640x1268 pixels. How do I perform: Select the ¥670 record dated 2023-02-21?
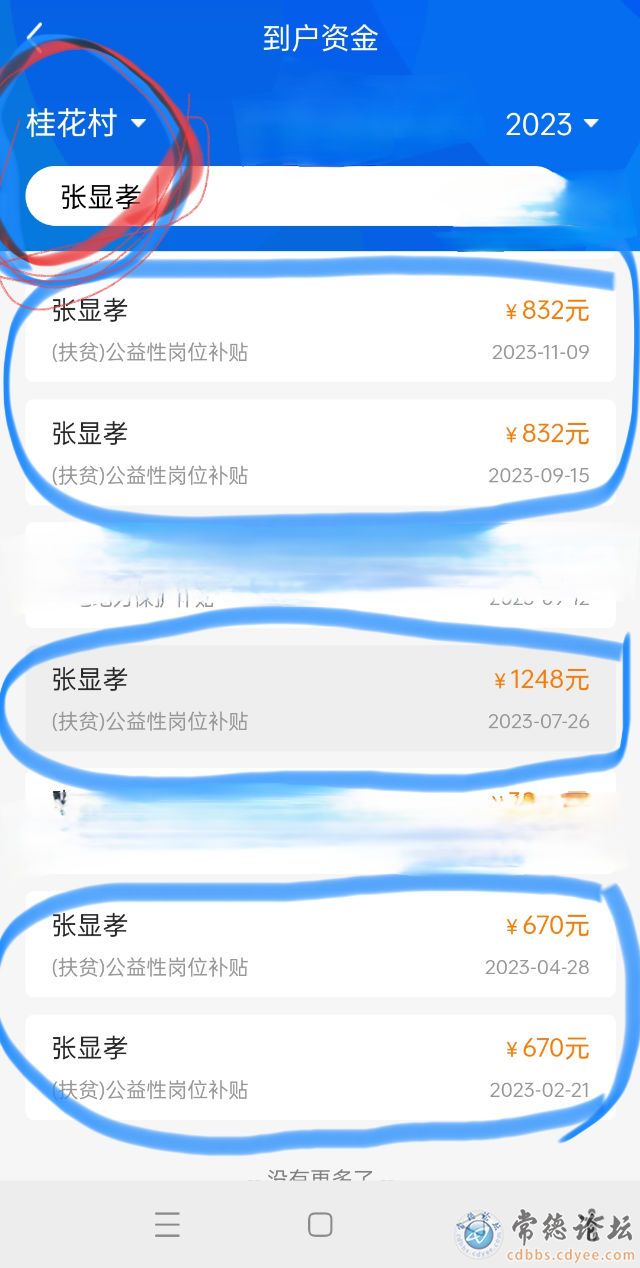point(320,1067)
